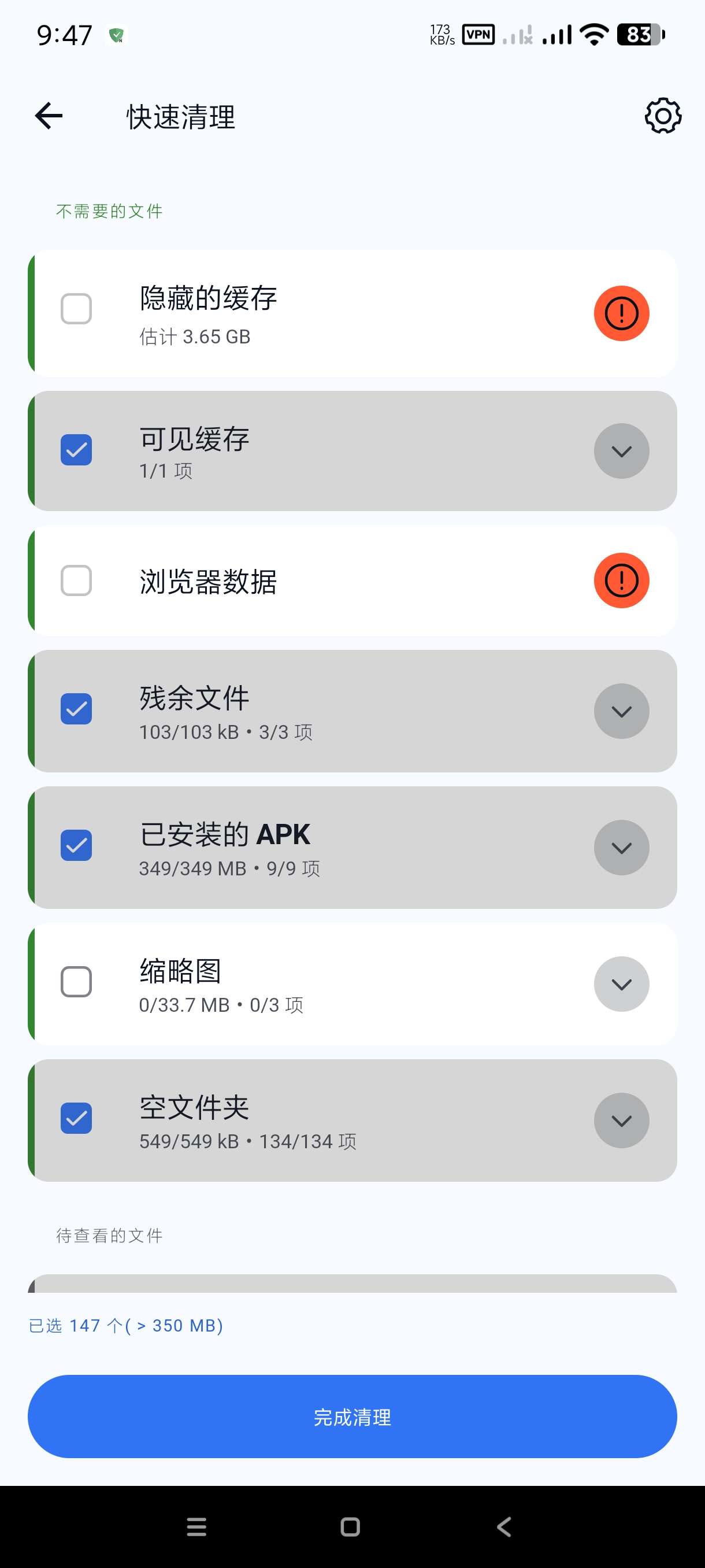Tap the 完成清理 button

pos(352,1417)
